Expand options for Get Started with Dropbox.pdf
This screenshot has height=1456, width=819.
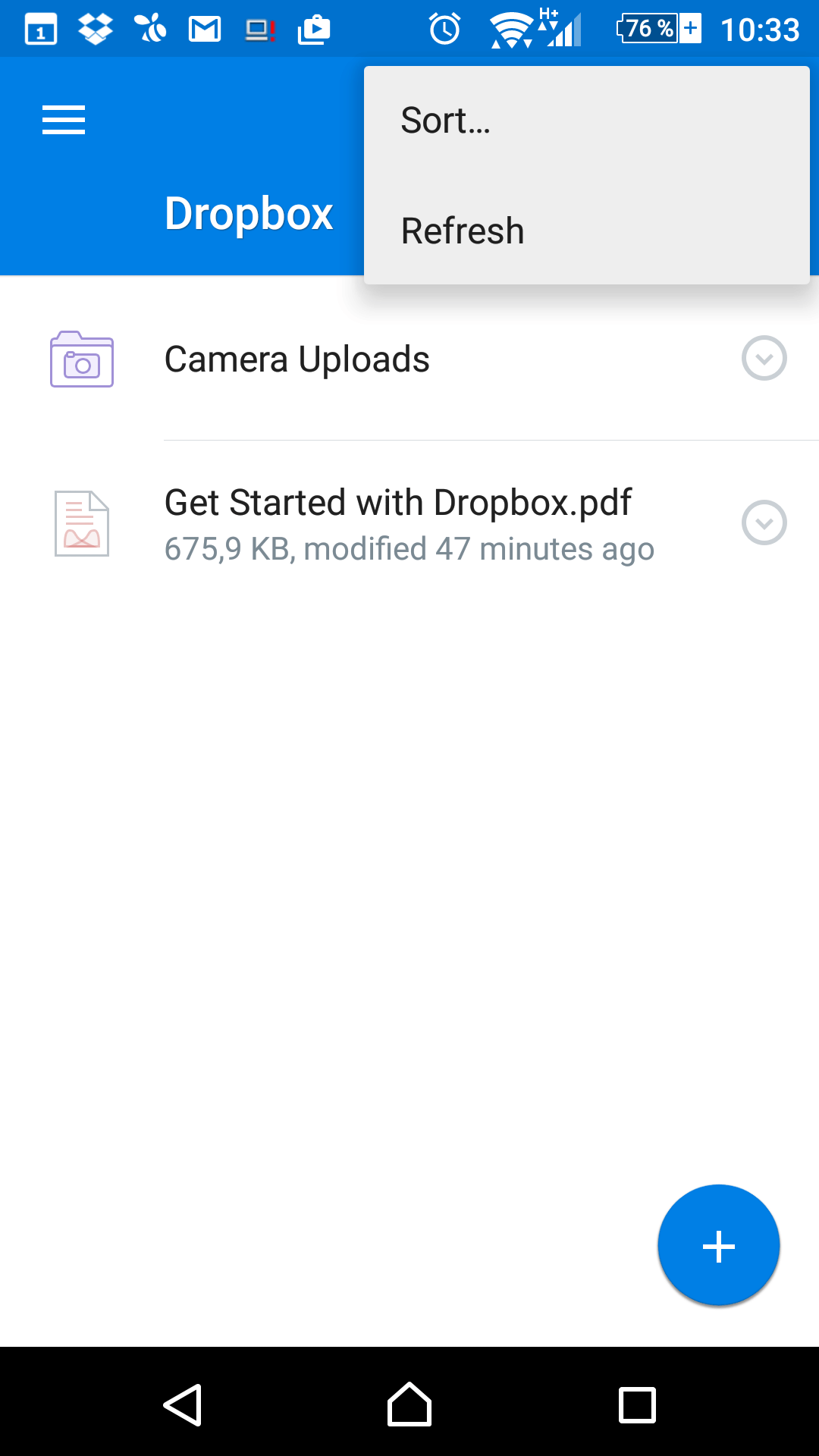764,522
